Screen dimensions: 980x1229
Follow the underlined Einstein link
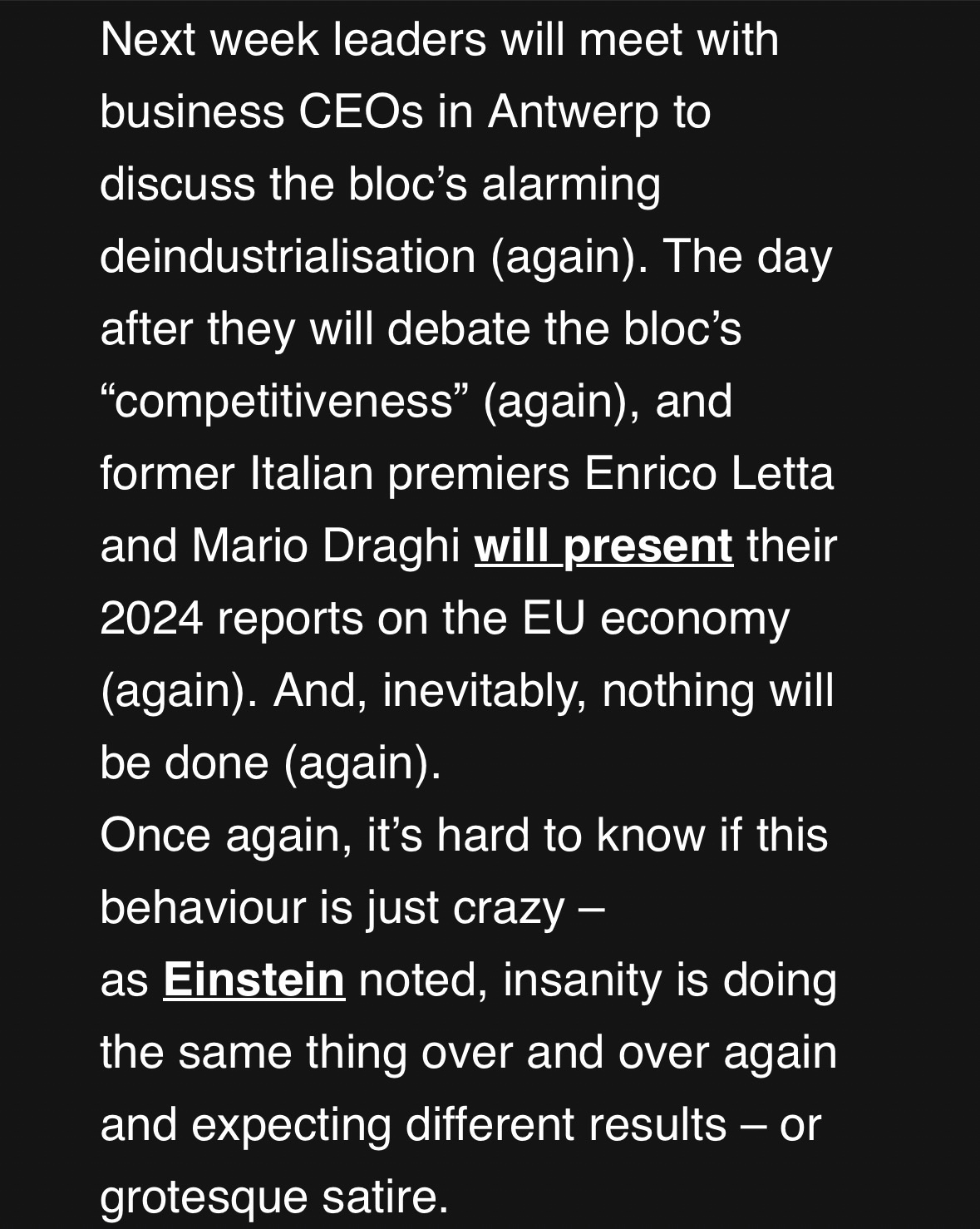pyautogui.click(x=254, y=980)
